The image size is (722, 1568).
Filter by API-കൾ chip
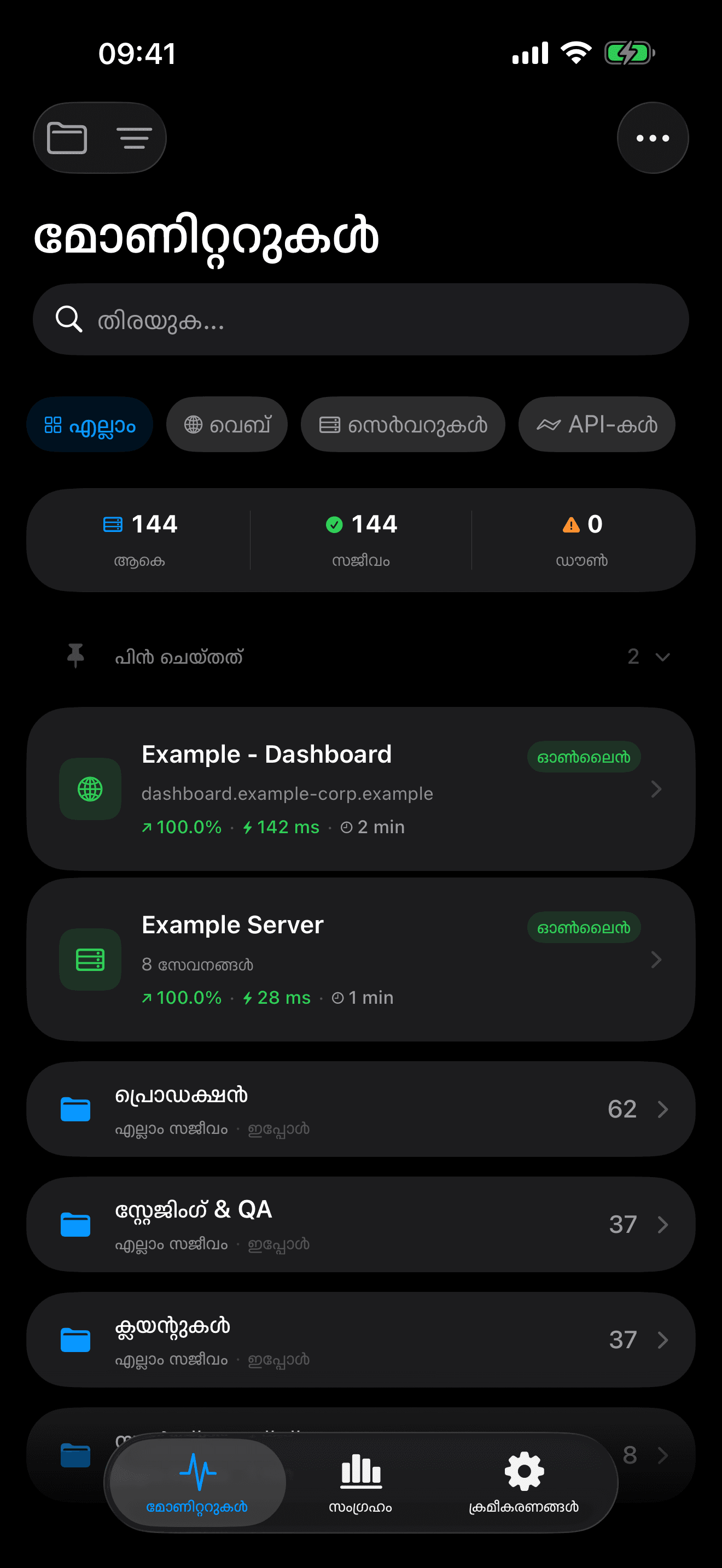click(x=596, y=425)
